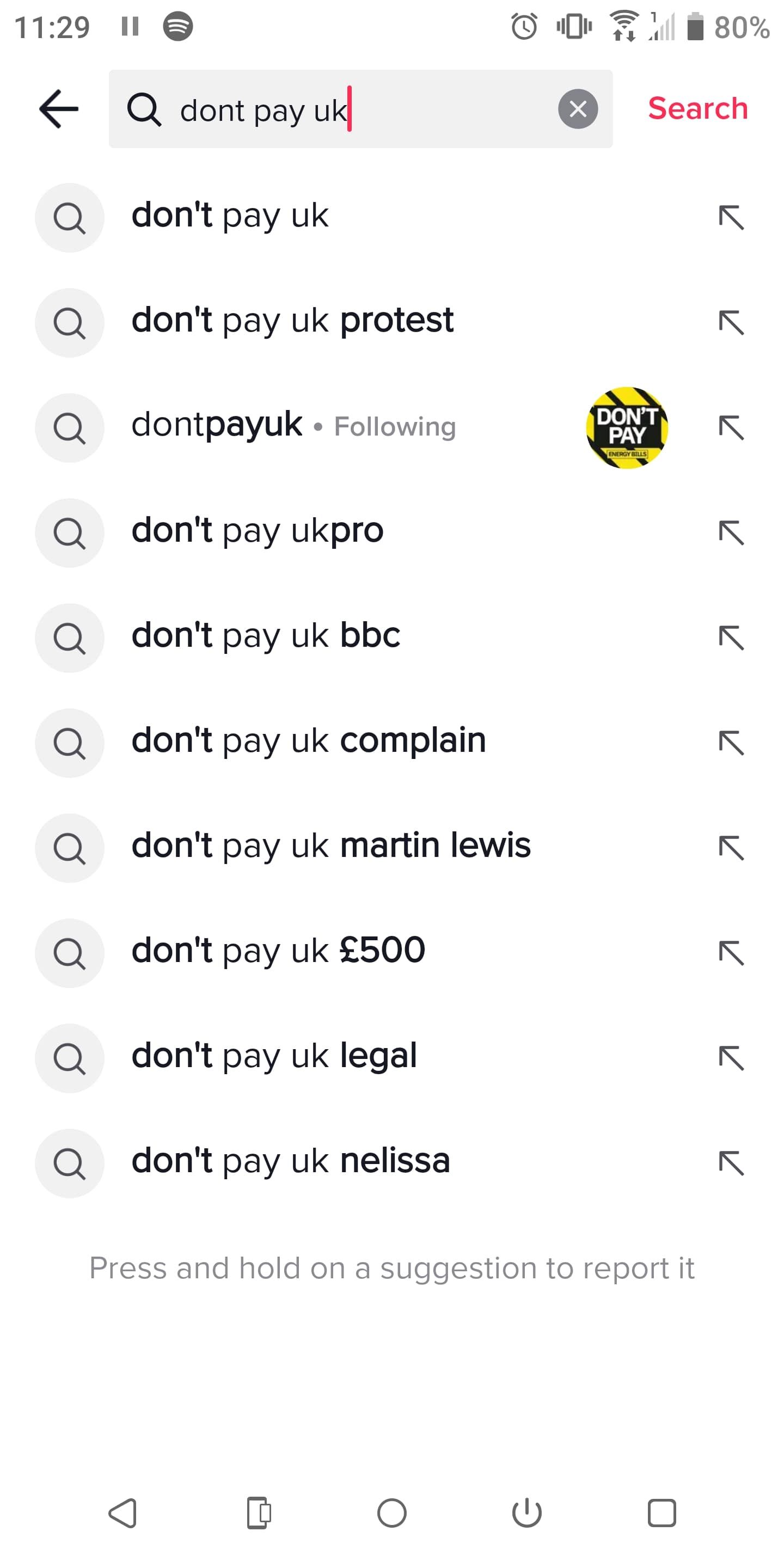784x1568 pixels.
Task: Open recent apps with the square button
Action: 661,1512
